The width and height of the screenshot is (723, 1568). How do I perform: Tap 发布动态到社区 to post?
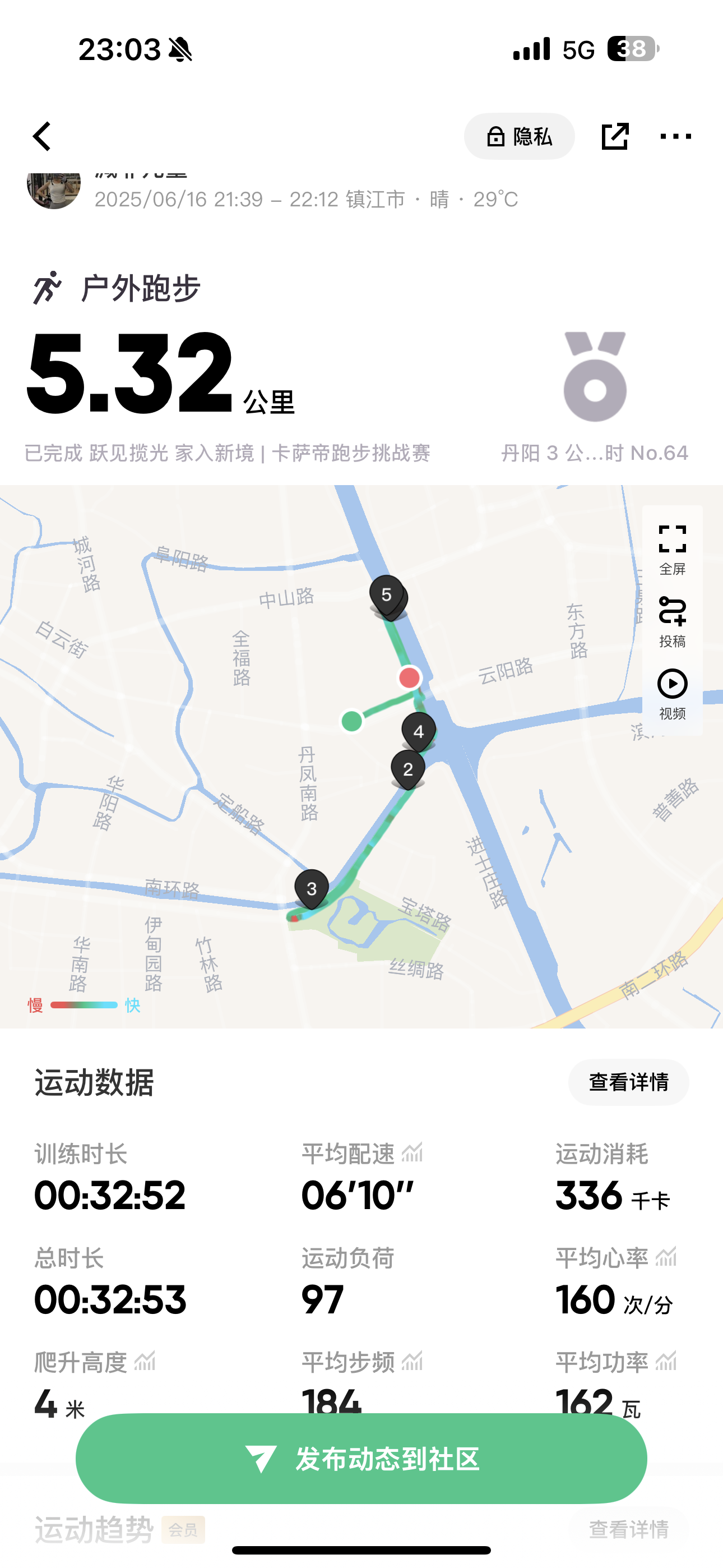coord(361,1459)
